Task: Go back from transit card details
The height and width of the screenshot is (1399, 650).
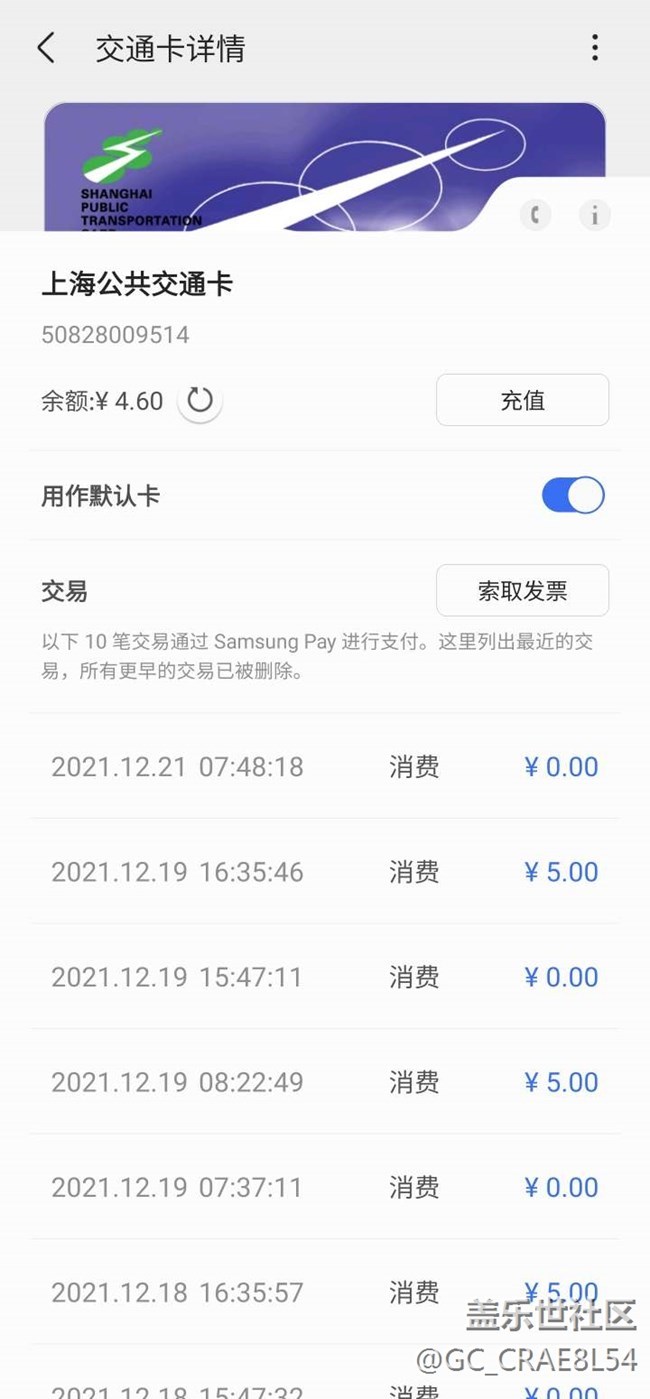Action: tap(46, 48)
